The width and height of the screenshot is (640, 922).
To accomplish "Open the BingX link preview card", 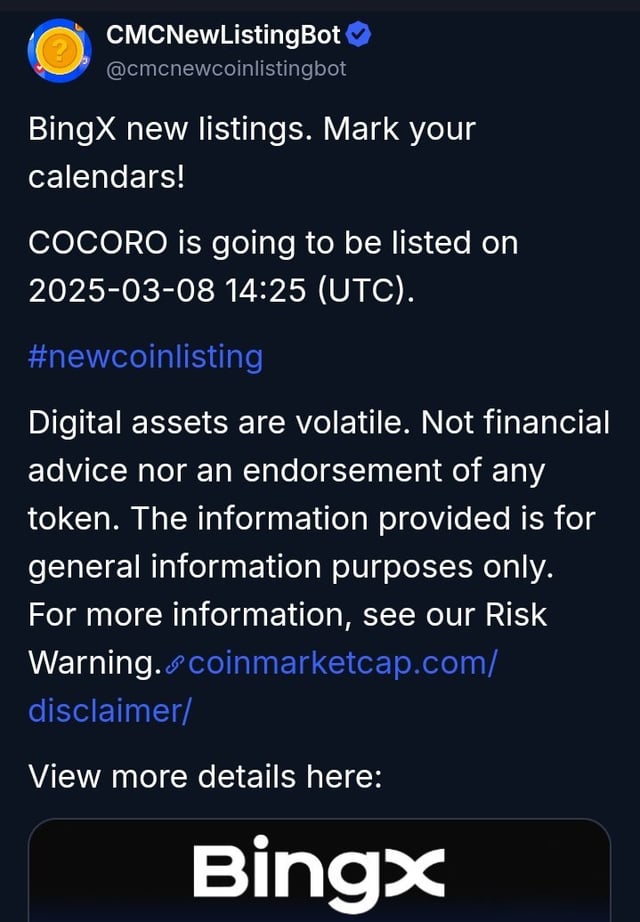I will tap(319, 870).
